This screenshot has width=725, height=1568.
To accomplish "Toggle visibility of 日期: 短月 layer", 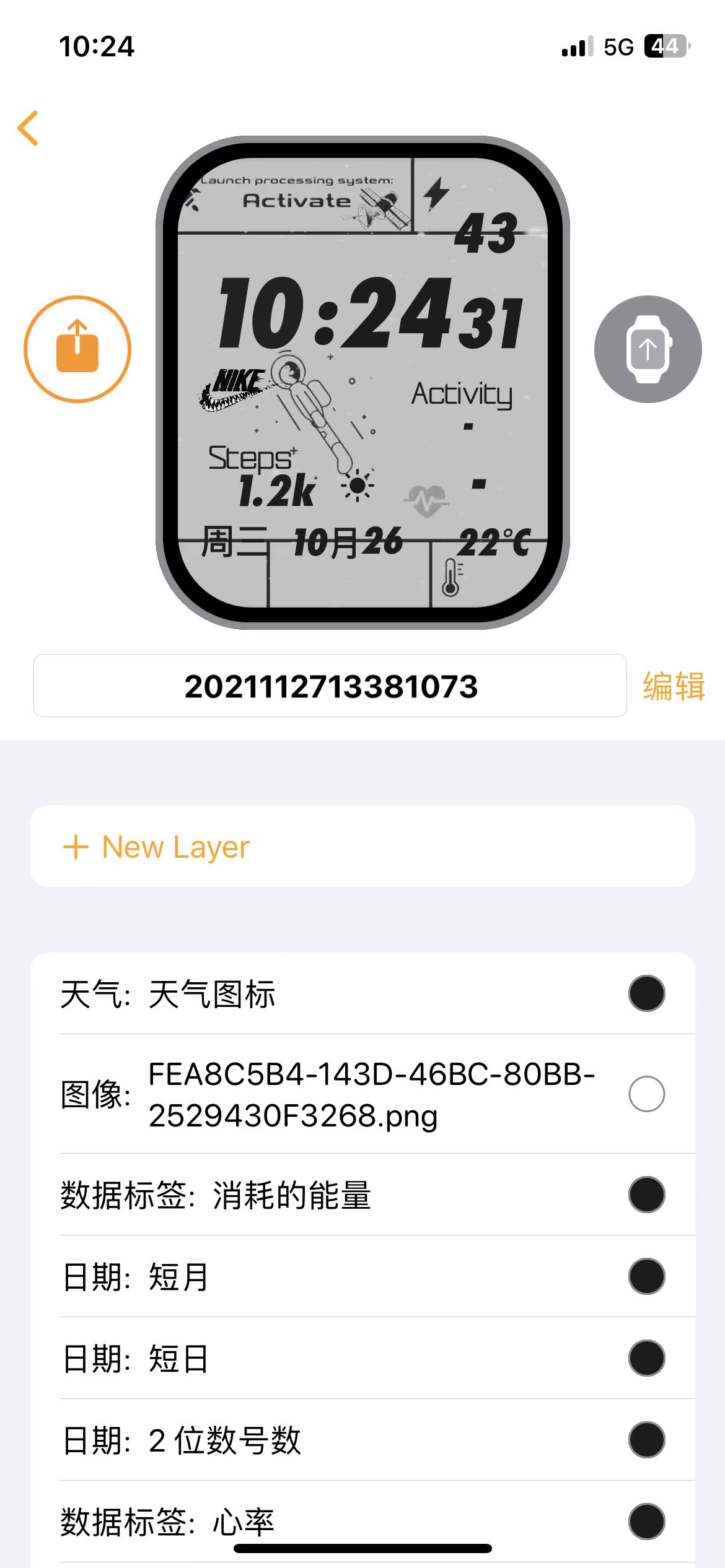I will (x=646, y=1276).
